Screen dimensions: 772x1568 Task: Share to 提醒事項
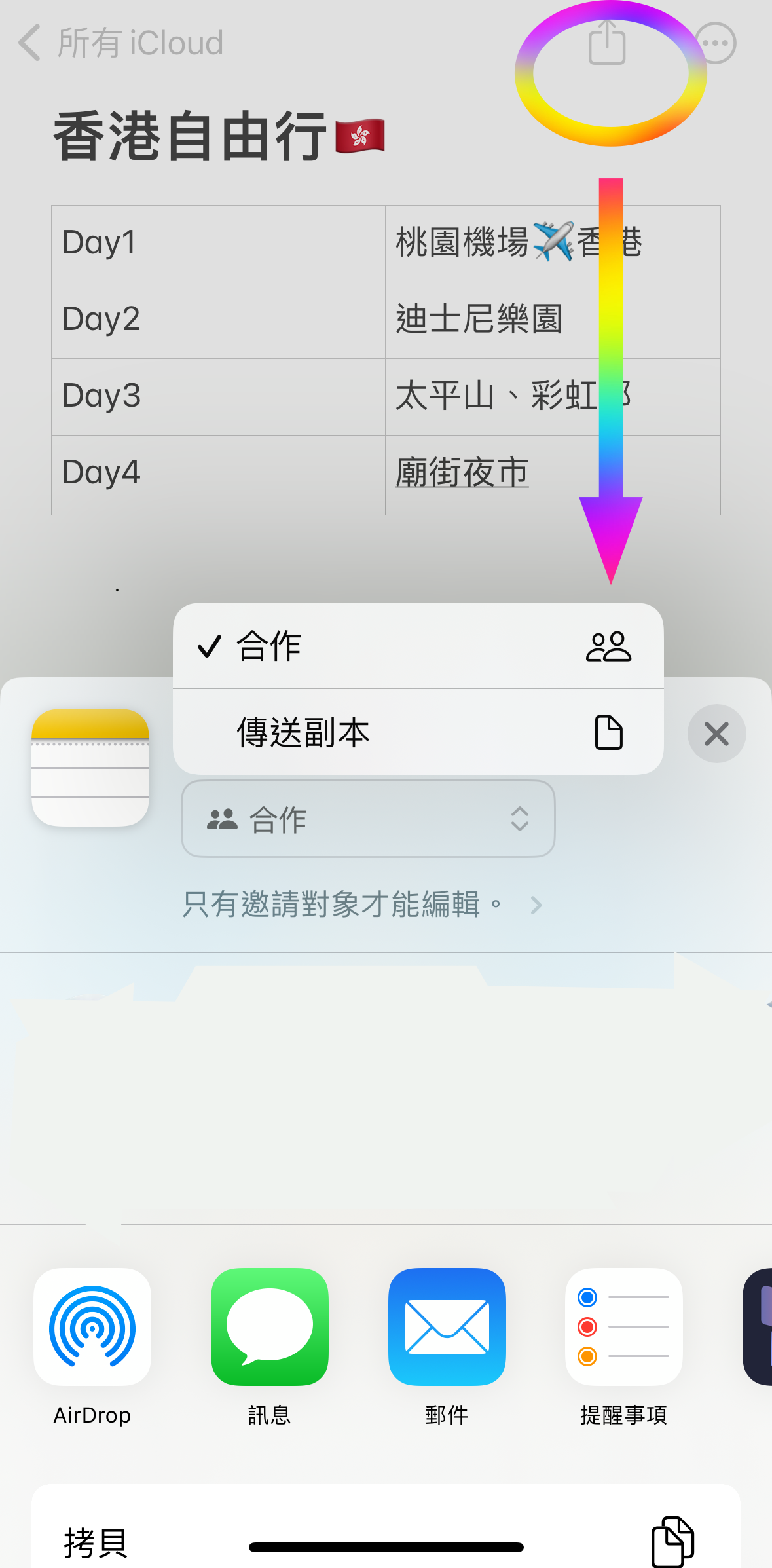pos(623,1347)
